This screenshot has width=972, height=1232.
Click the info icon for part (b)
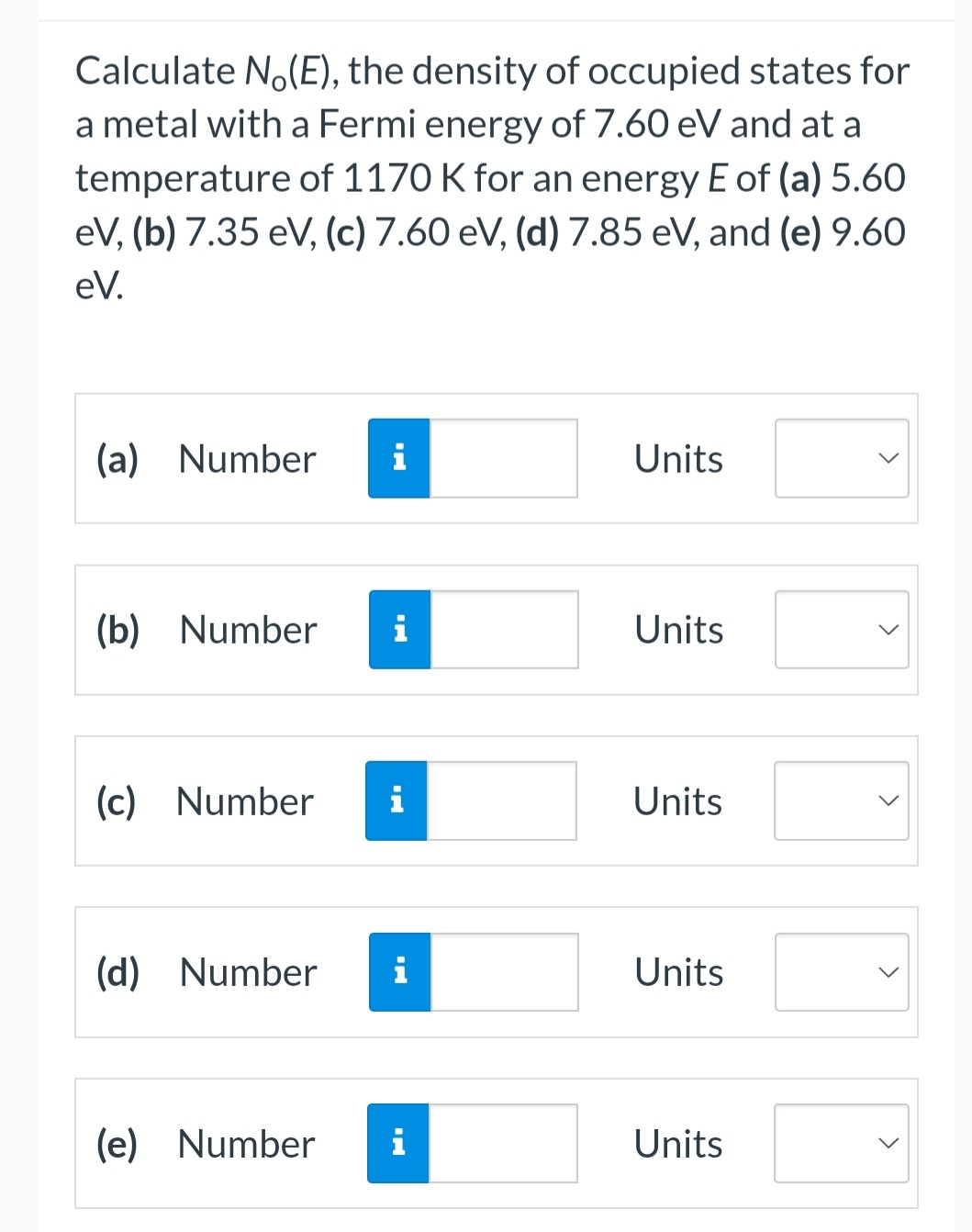click(398, 629)
